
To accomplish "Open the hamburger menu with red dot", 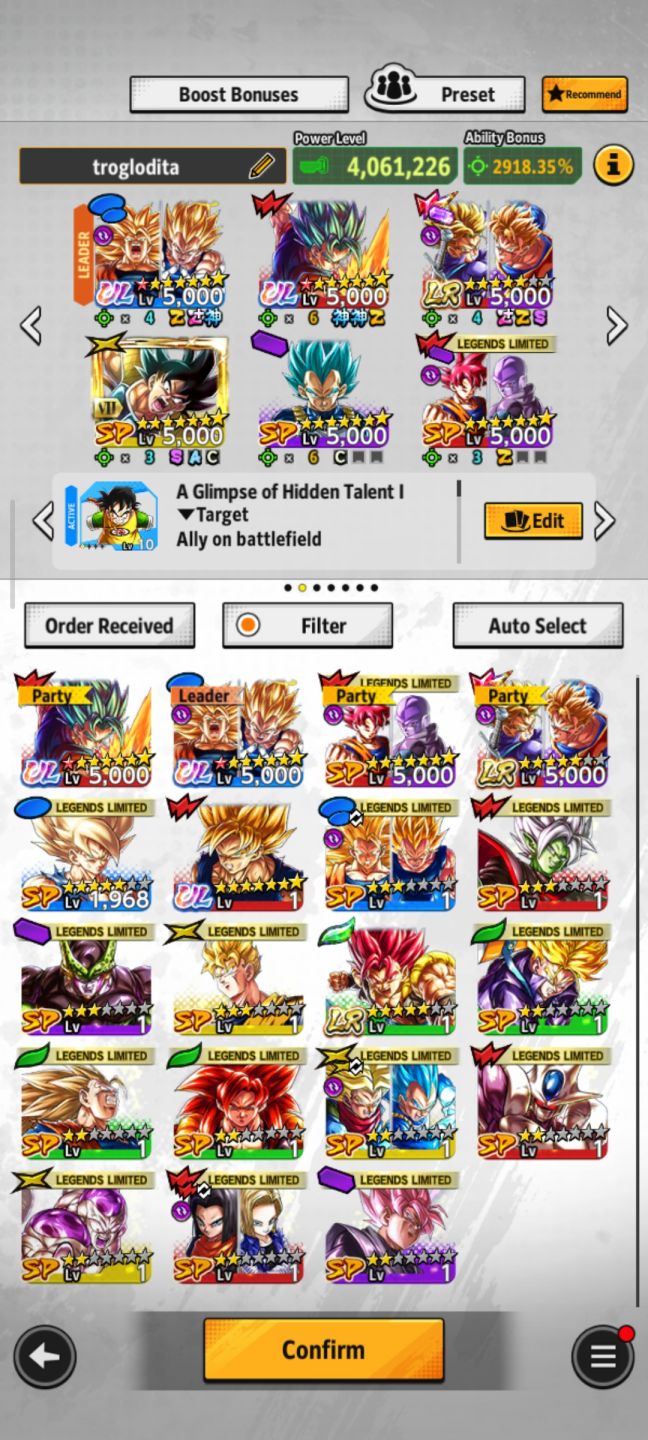I will tap(603, 1357).
